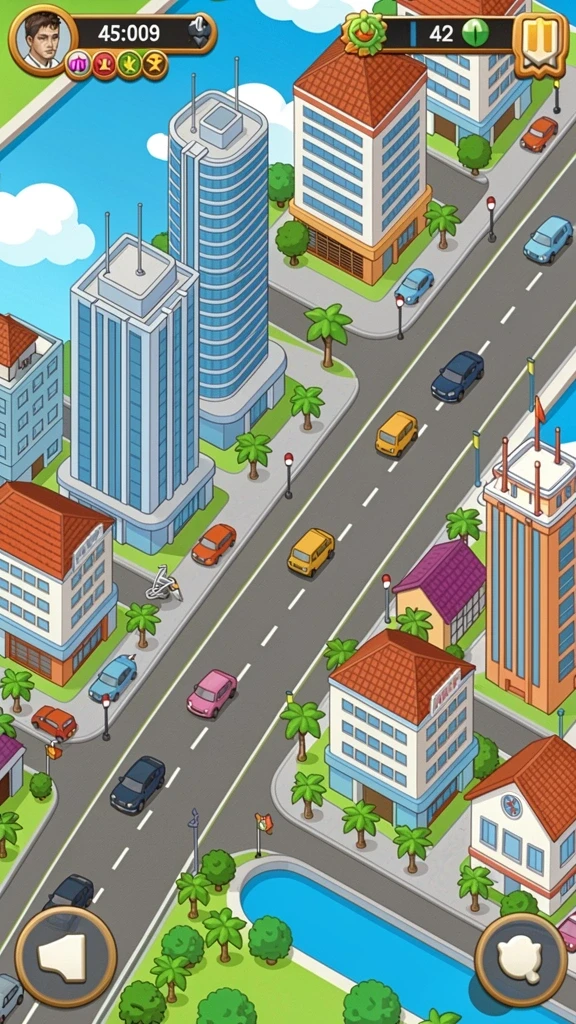Pause the game with the gold pause button
The width and height of the screenshot is (576, 1024).
[540, 36]
